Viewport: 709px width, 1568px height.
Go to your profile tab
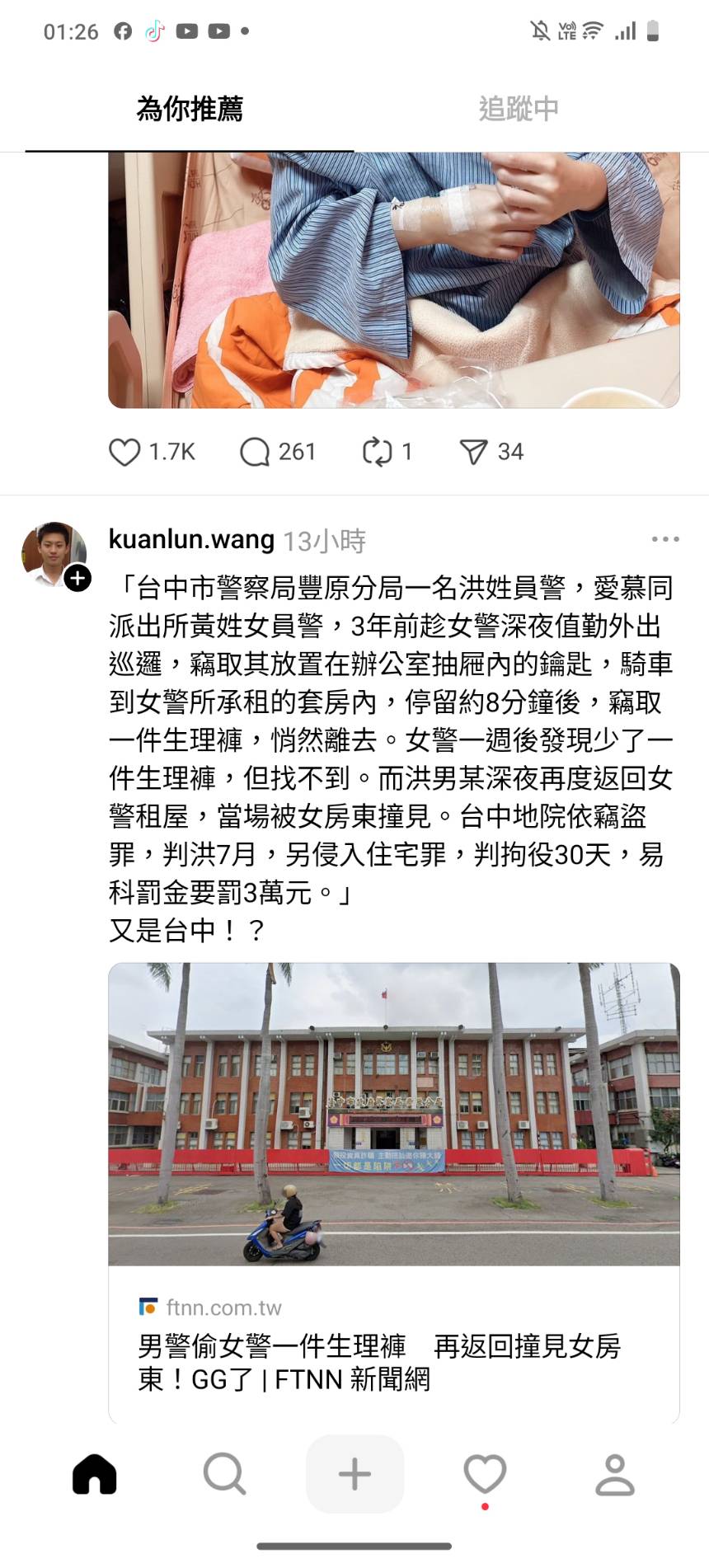(615, 1474)
